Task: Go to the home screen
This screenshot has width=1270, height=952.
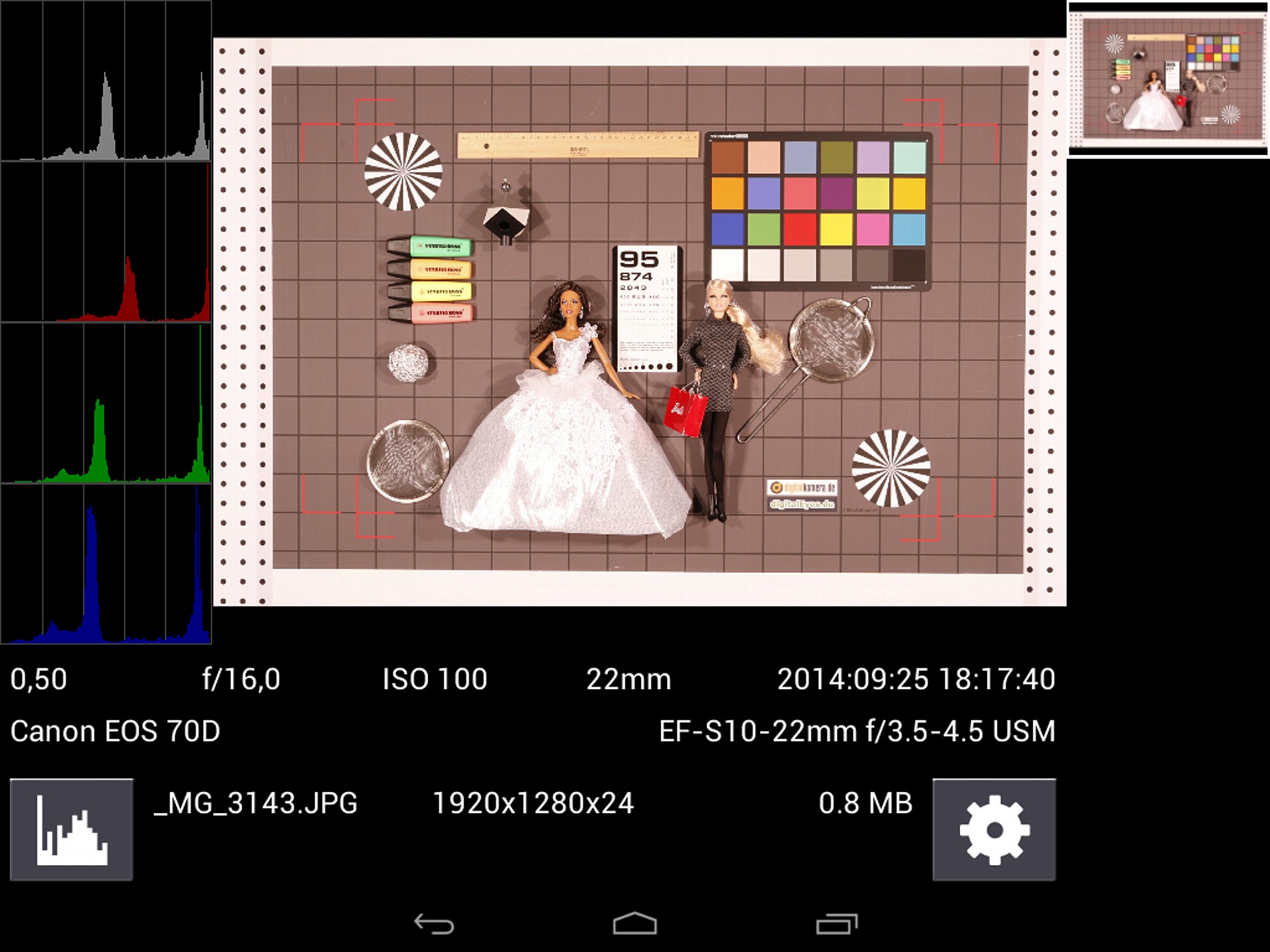Action: (x=635, y=924)
